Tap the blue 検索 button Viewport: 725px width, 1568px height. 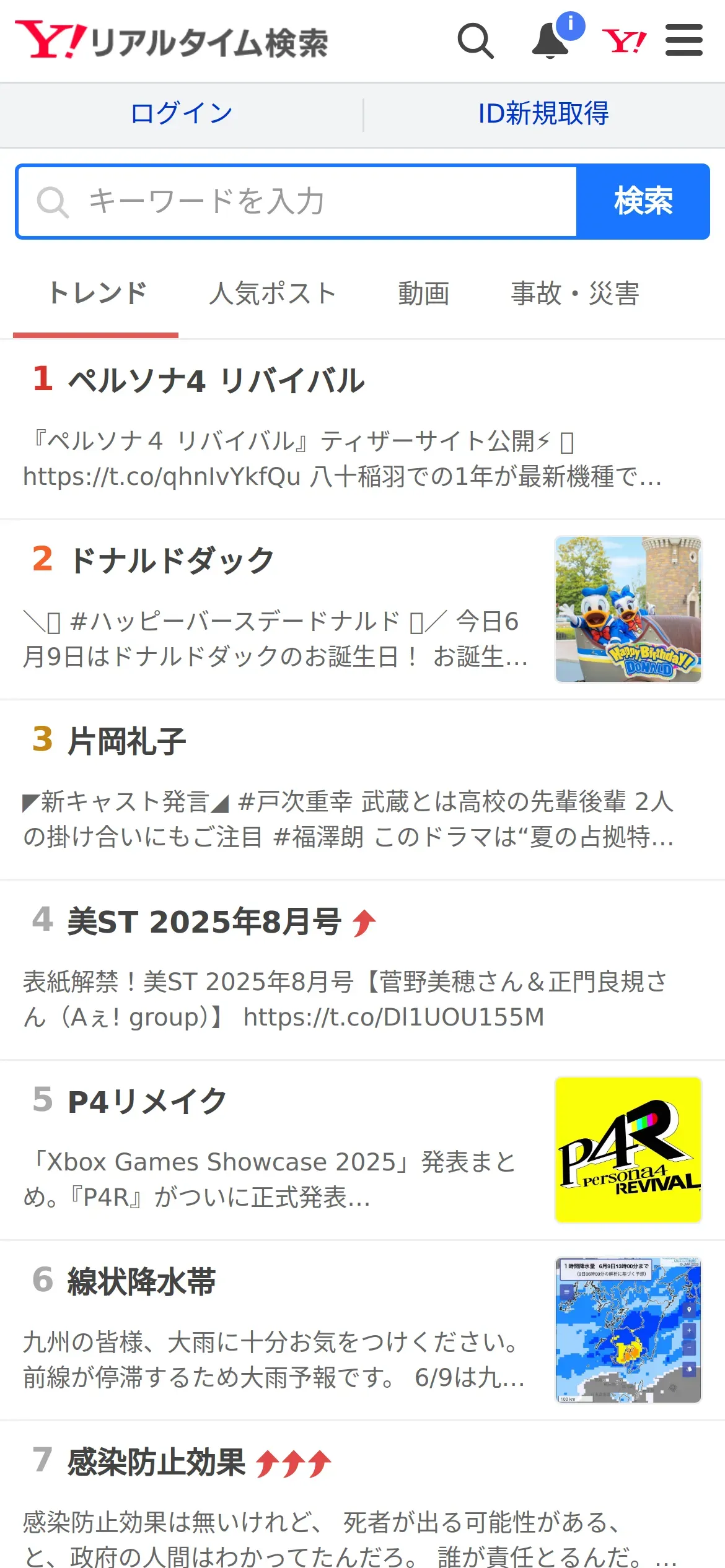(x=643, y=201)
